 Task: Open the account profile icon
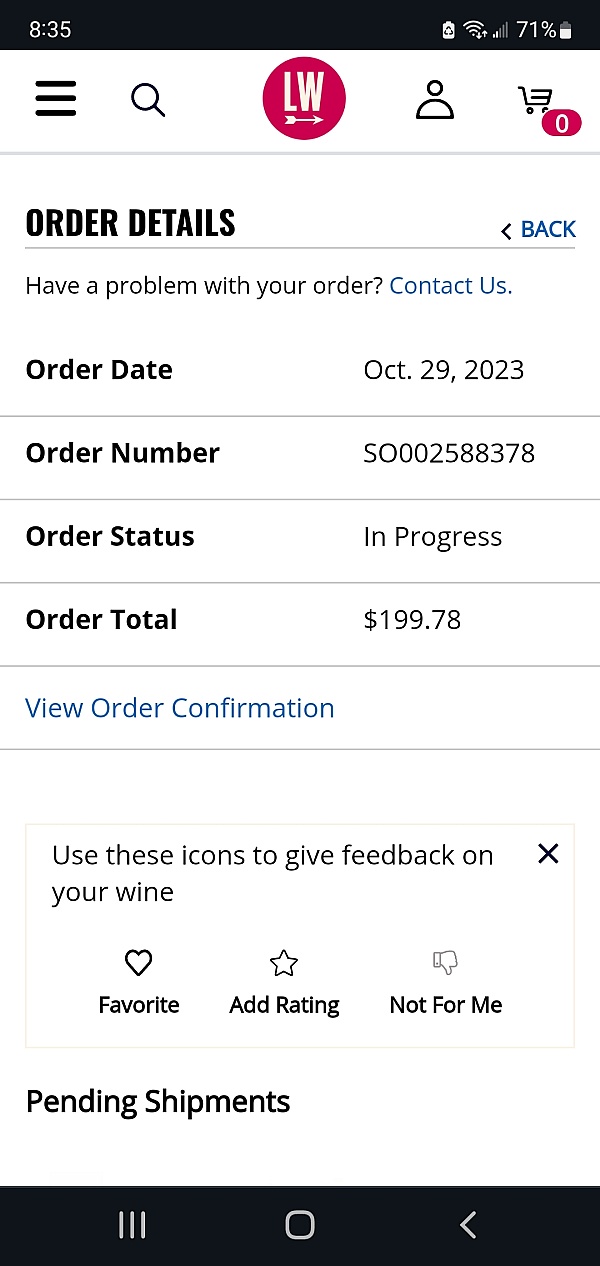tap(435, 100)
